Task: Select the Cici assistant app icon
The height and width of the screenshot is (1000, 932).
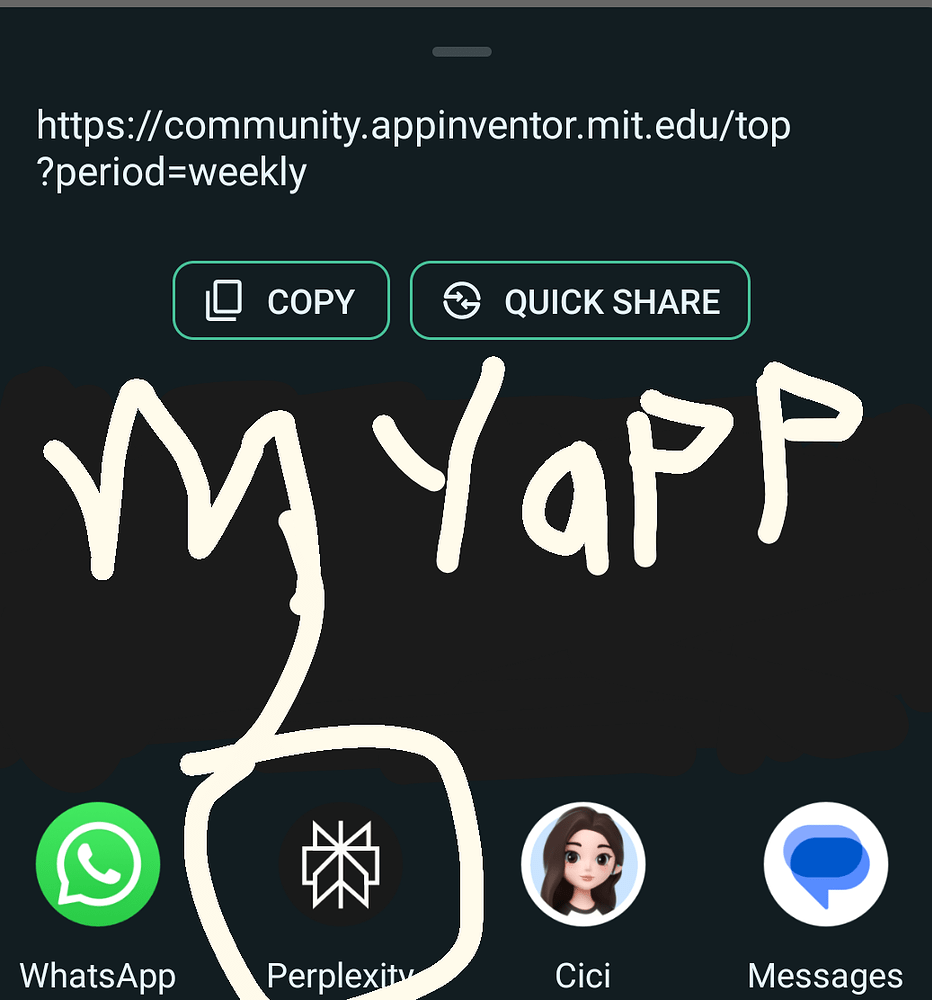Action: [x=583, y=865]
